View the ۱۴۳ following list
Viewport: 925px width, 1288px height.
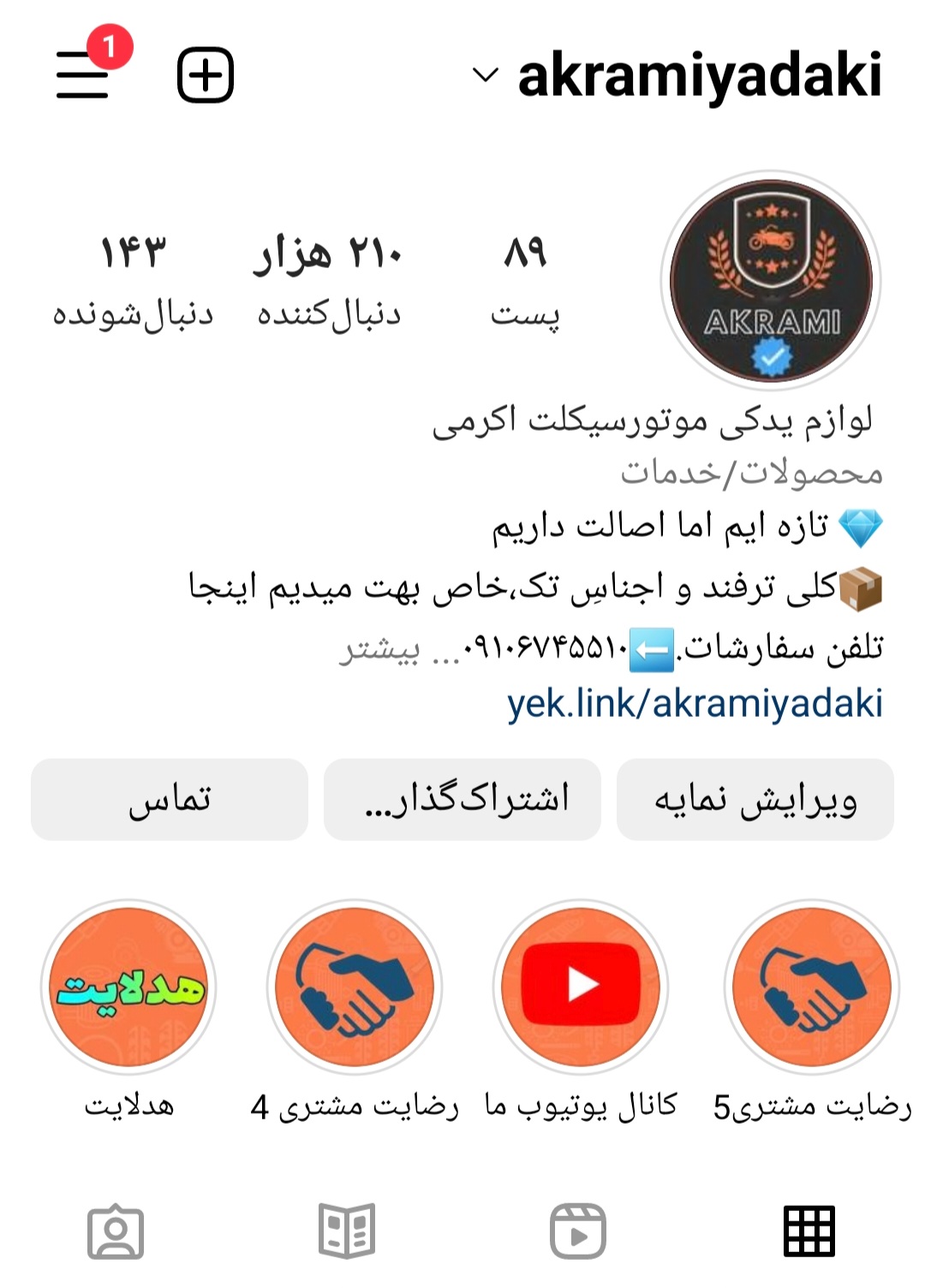pyautogui.click(x=133, y=280)
